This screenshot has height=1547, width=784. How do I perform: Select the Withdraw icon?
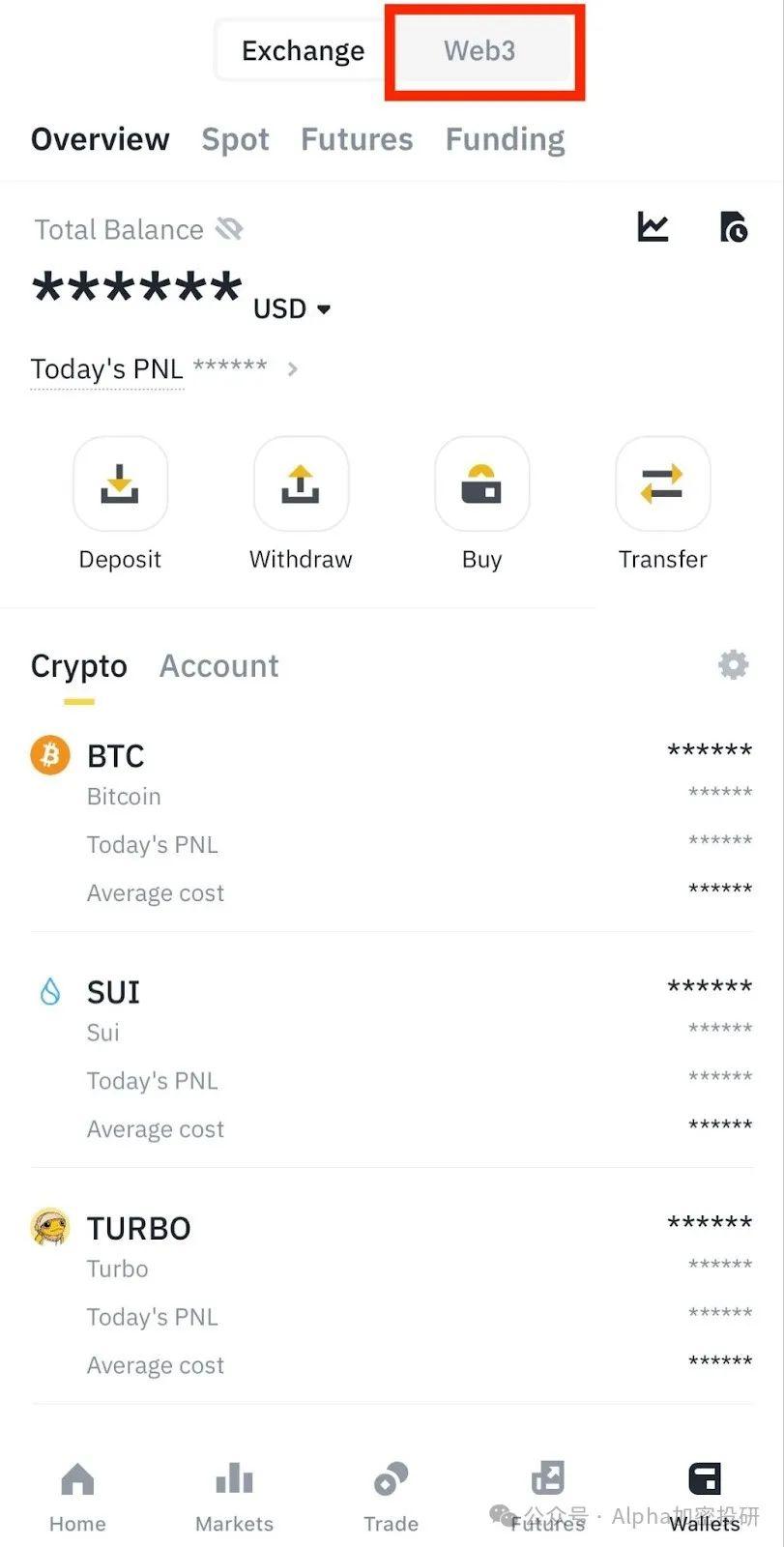pos(301,483)
